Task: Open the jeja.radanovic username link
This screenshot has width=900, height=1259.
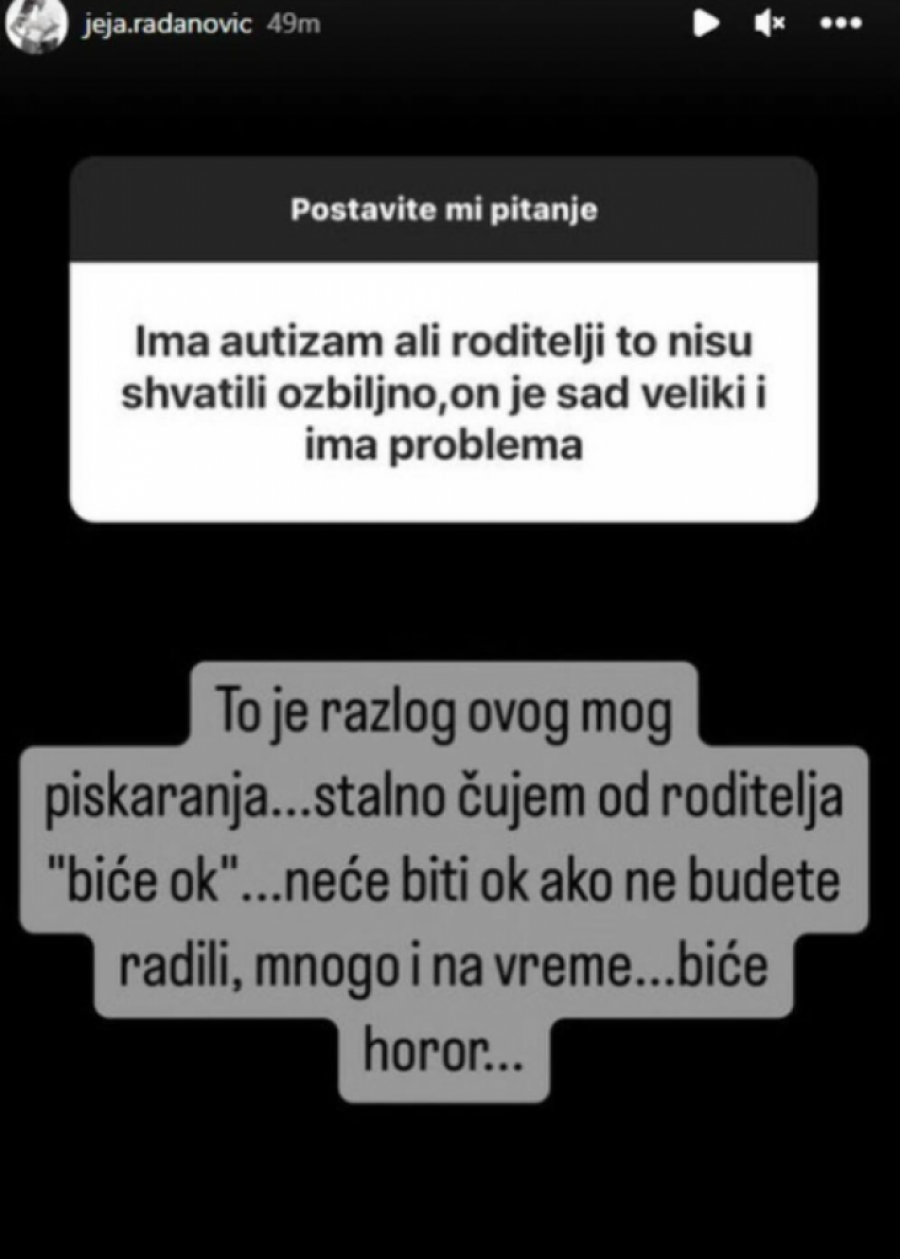Action: click(x=166, y=24)
